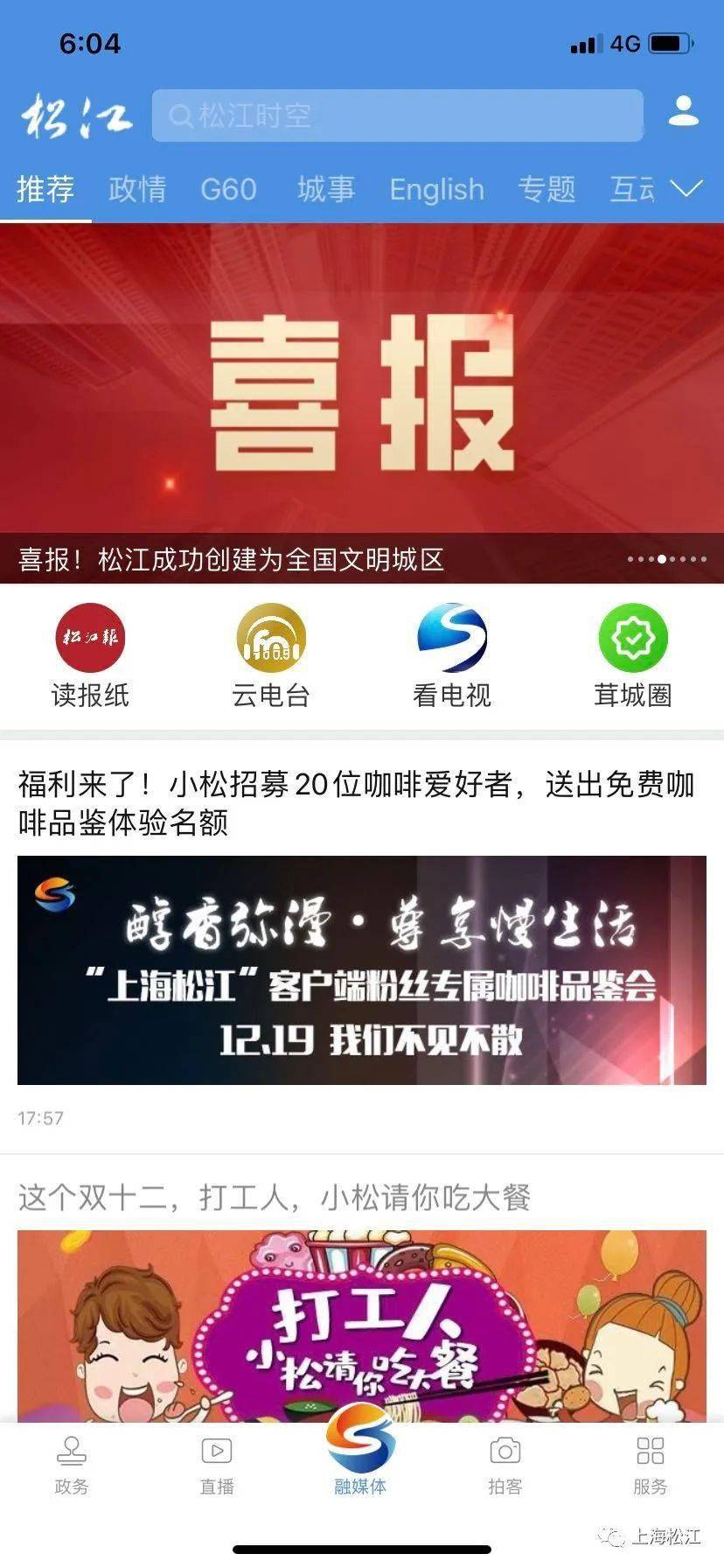Viewport: 724px width, 1568px height.
Task: Select the 融媒体 center tab
Action: tap(360, 1451)
